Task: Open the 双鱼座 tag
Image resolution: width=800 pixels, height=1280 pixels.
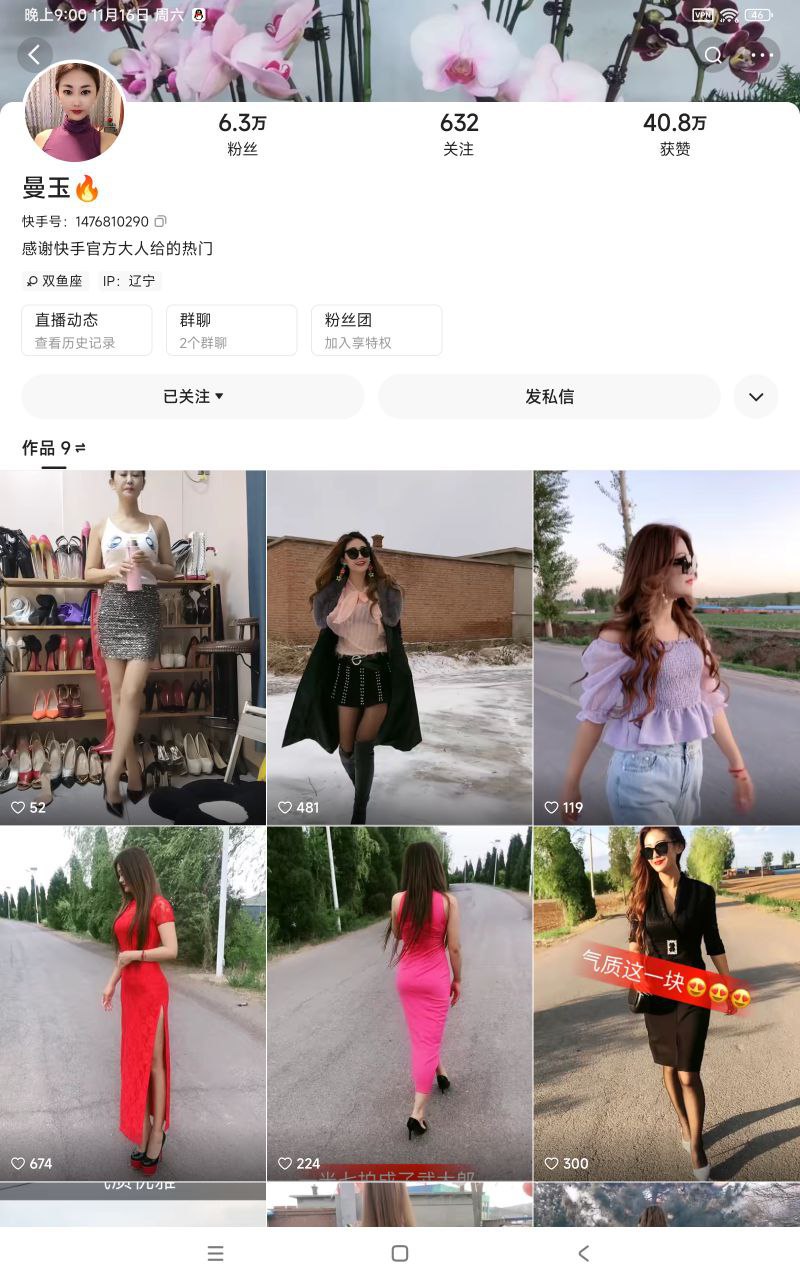Action: (x=56, y=281)
